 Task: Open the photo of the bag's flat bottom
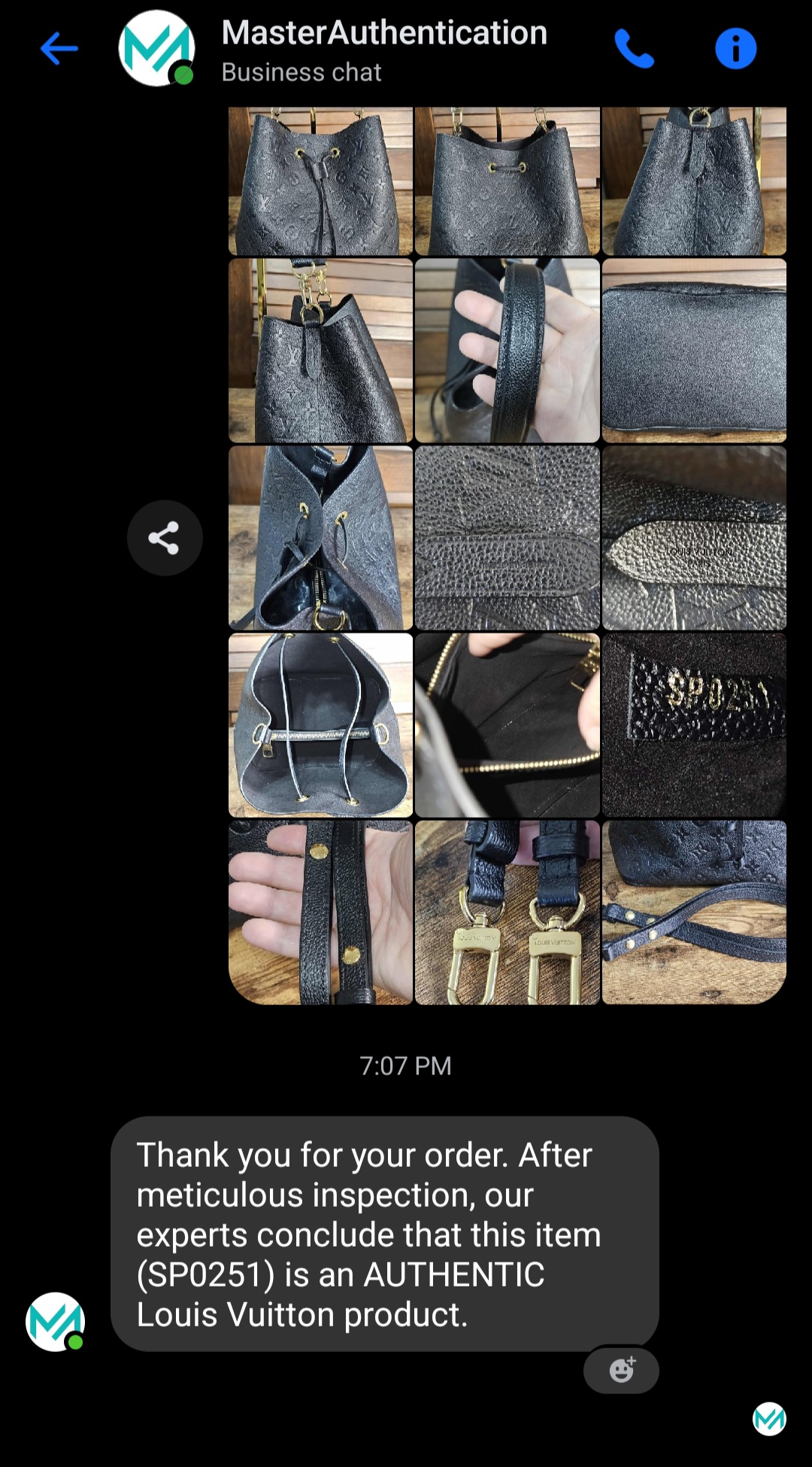[x=694, y=351]
